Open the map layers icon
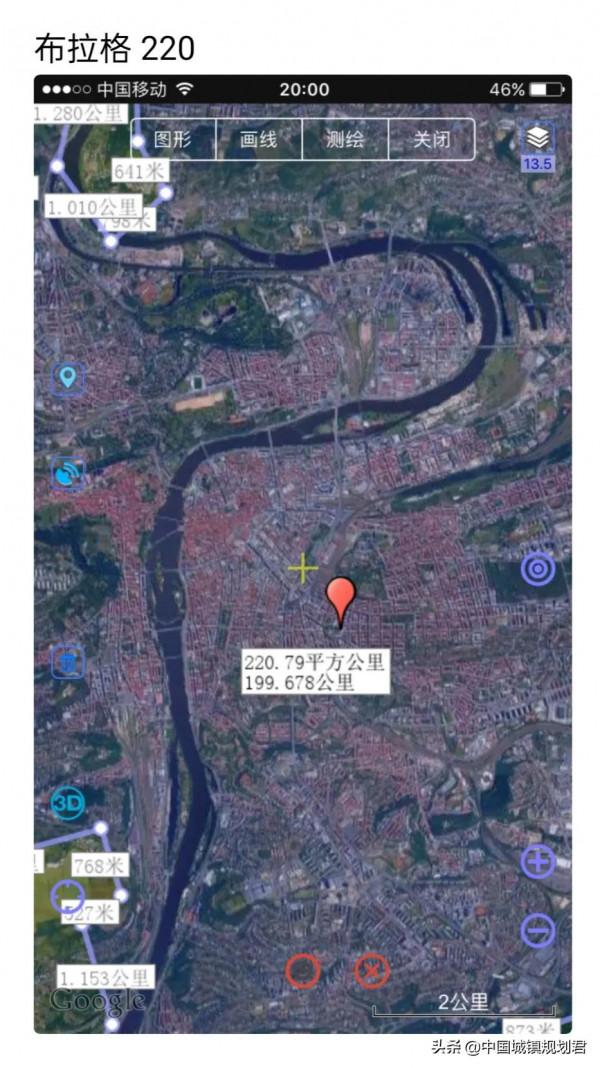 coord(538,138)
